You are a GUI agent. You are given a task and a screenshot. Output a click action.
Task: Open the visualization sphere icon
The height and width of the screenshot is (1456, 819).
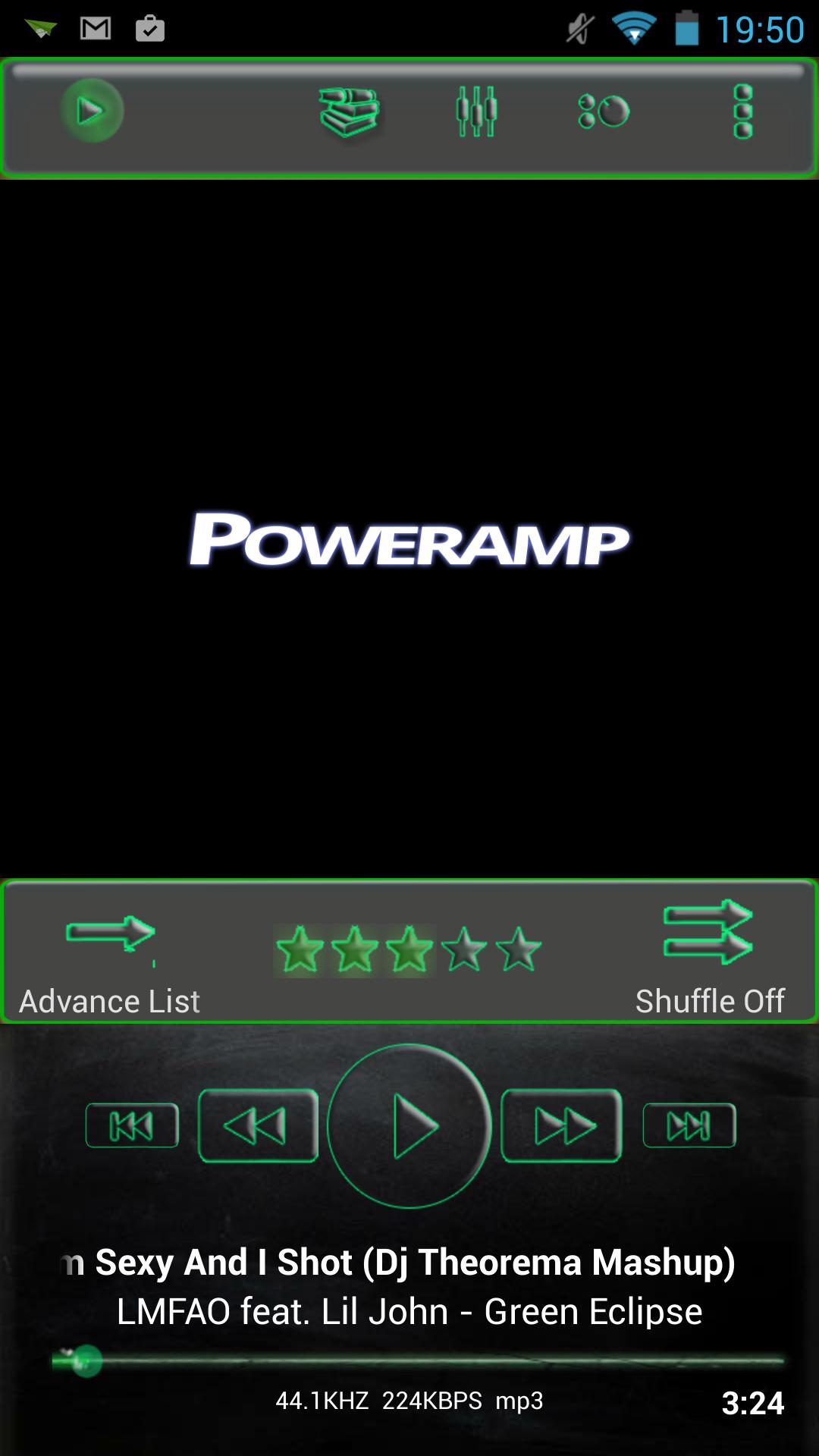pos(603,112)
